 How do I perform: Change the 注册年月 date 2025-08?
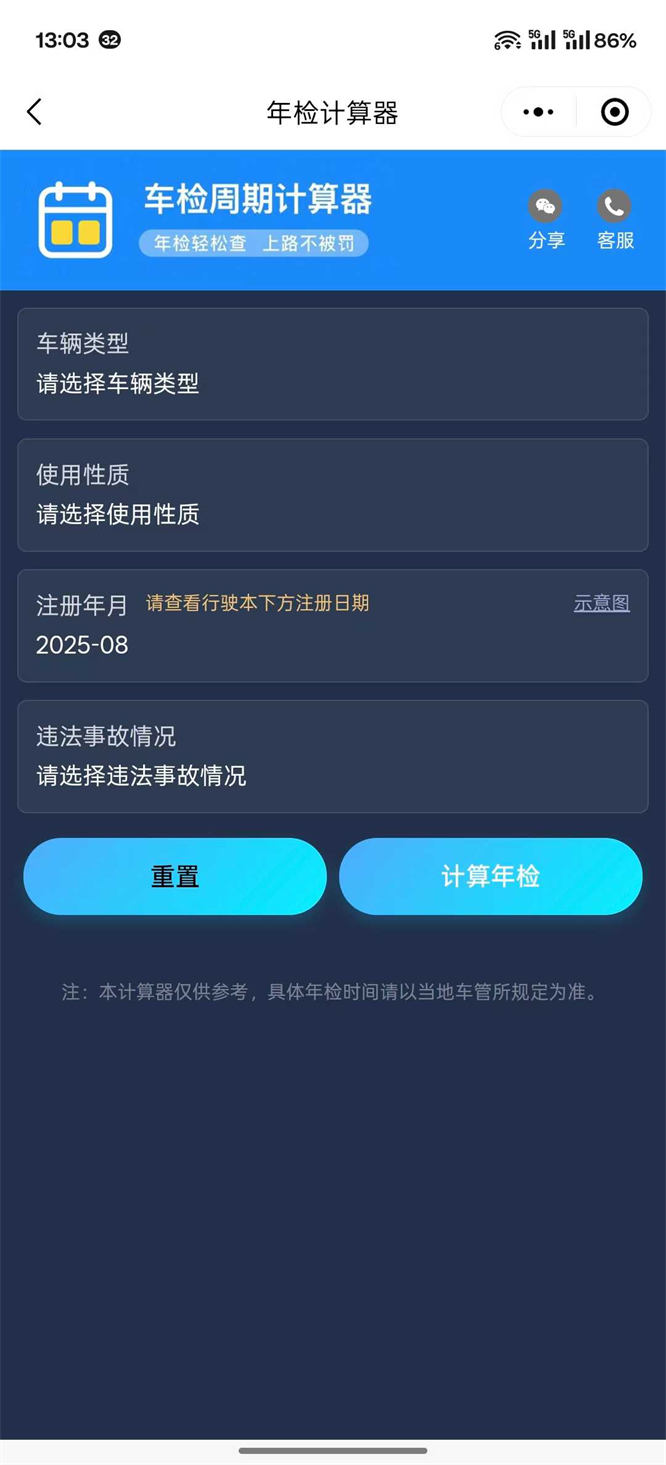83,645
